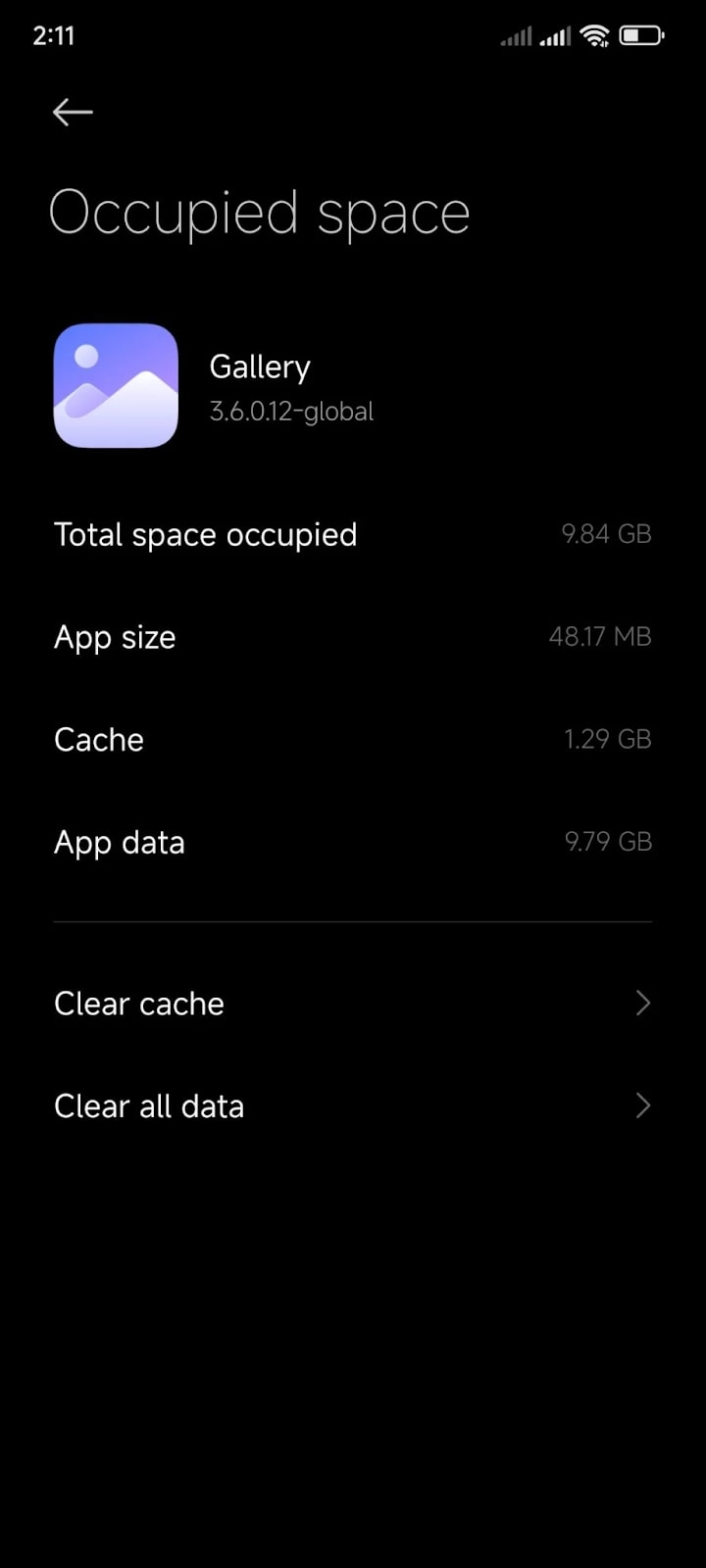Viewport: 706px width, 1568px height.
Task: Tap the arrow next to Clear cache
Action: pos(643,1003)
